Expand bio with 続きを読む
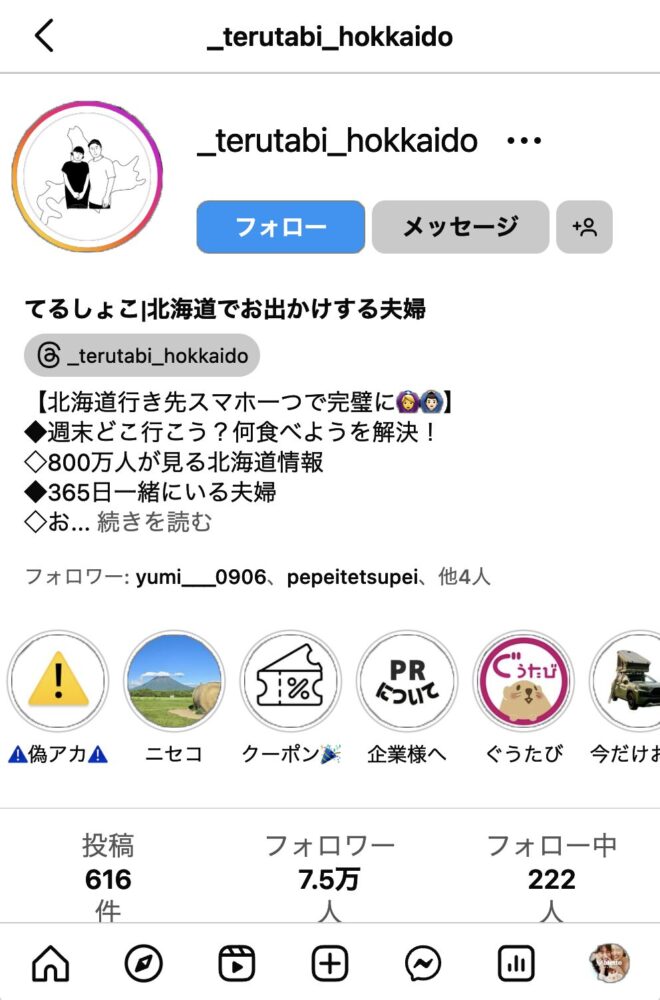Image resolution: width=660 pixels, height=1000 pixels. [154, 522]
